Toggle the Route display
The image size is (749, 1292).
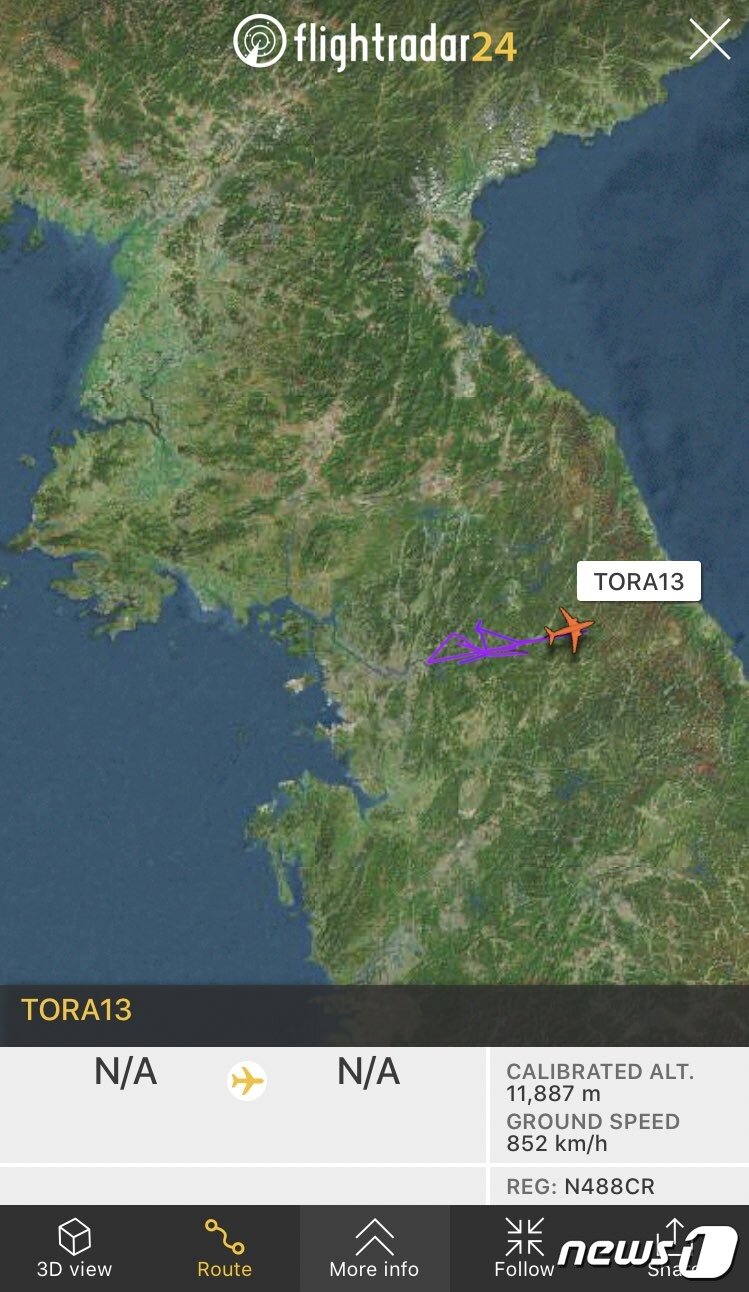tap(224, 1248)
